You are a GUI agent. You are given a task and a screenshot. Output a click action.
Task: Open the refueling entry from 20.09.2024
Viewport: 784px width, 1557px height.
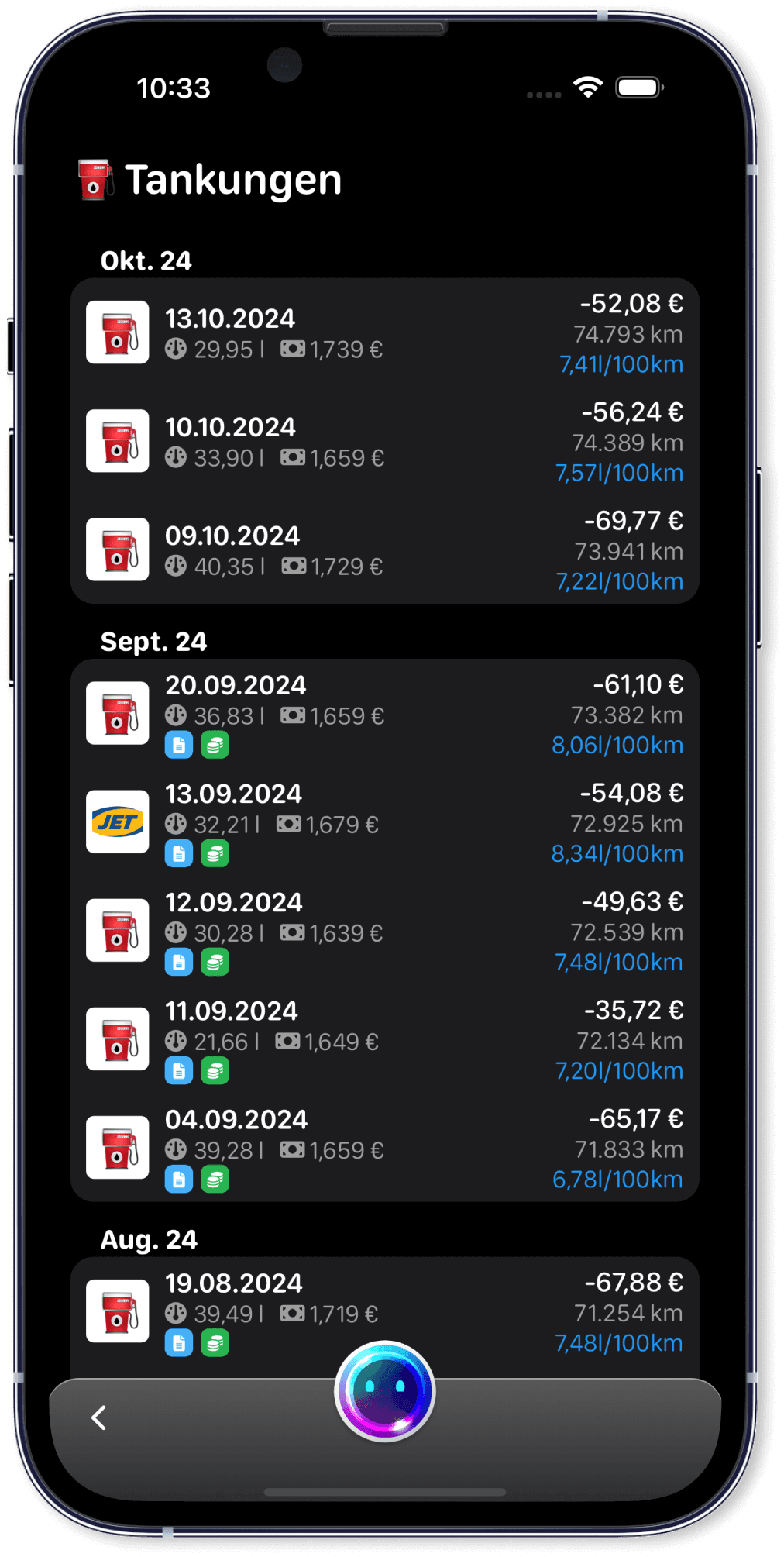click(x=384, y=714)
